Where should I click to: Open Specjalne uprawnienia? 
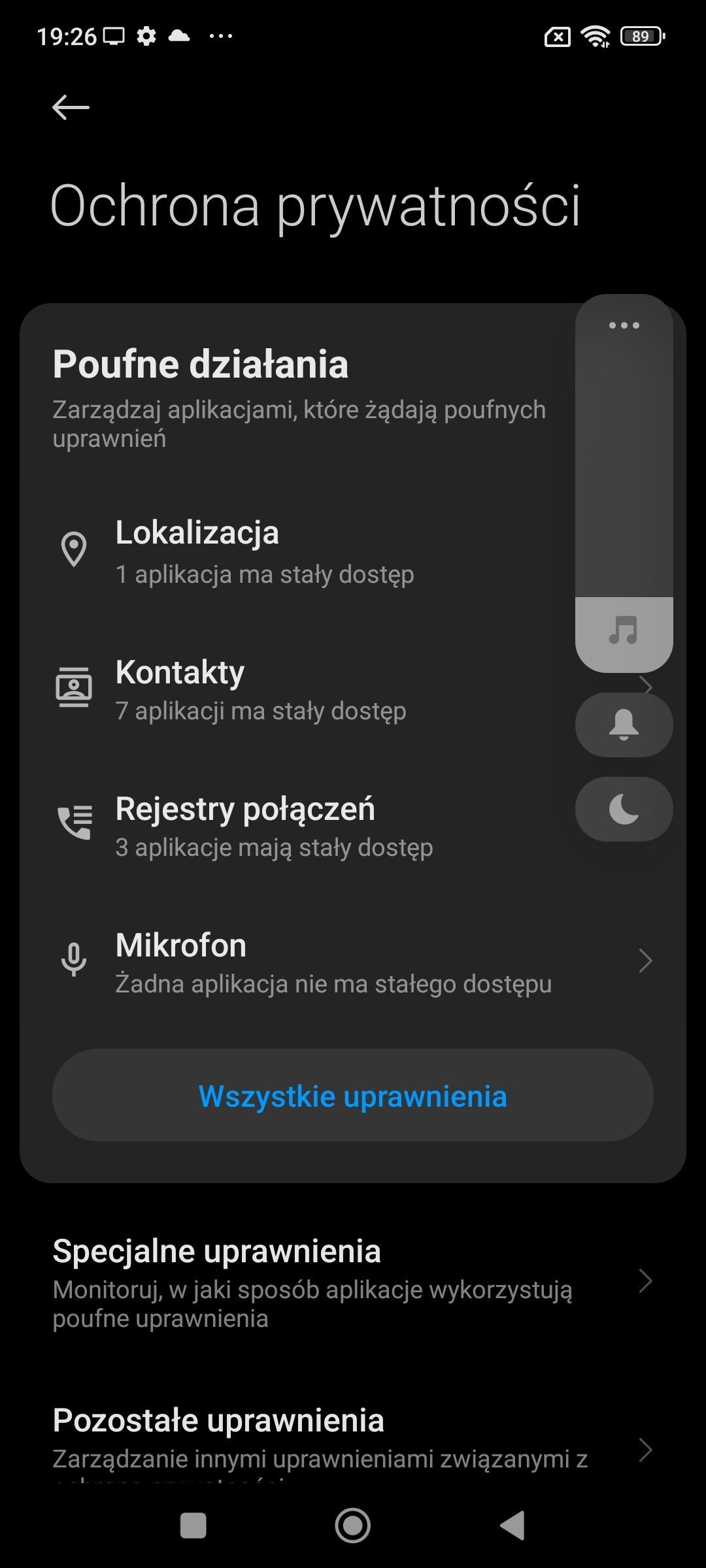[353, 1281]
